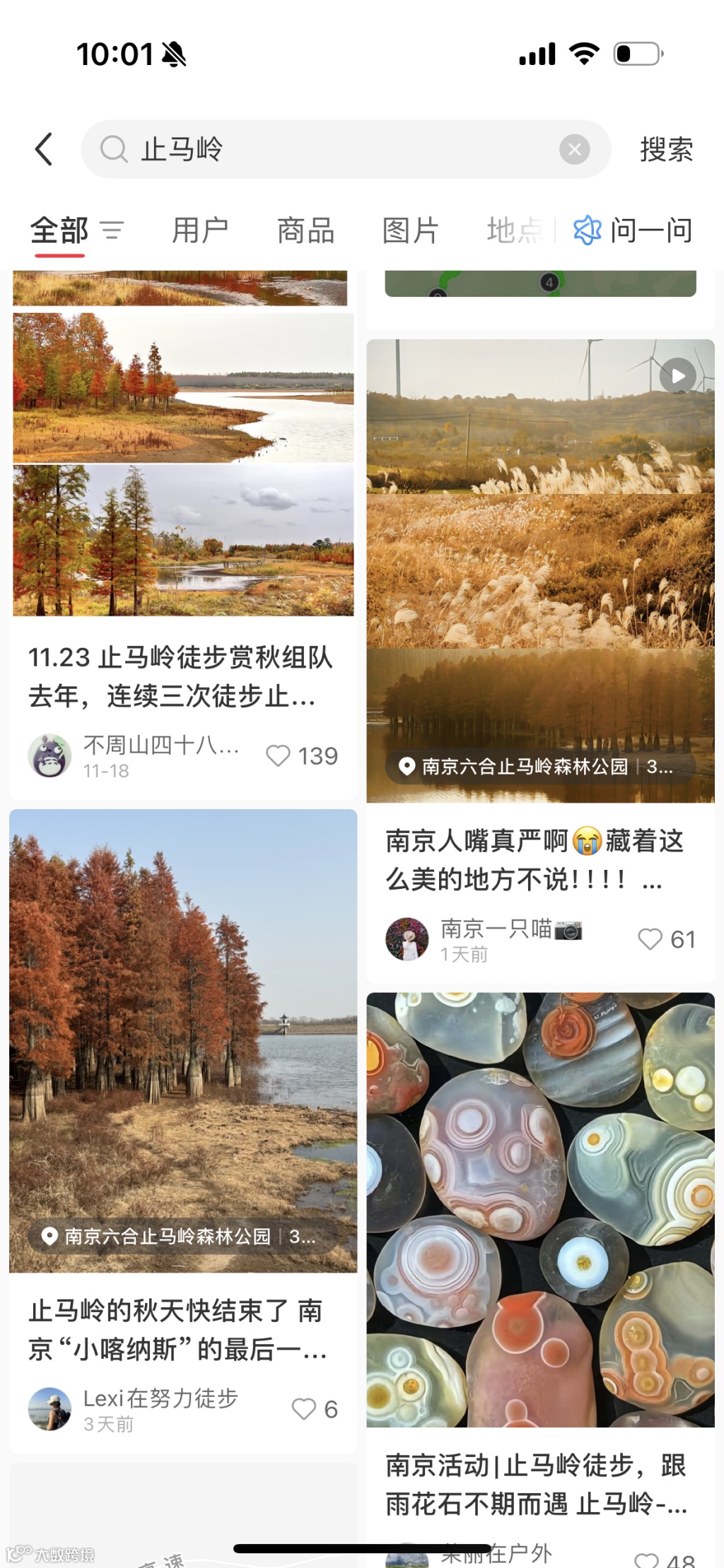
Task: Open the 11.23 止马岭徒步赏秋组队 post
Action: pos(180,676)
